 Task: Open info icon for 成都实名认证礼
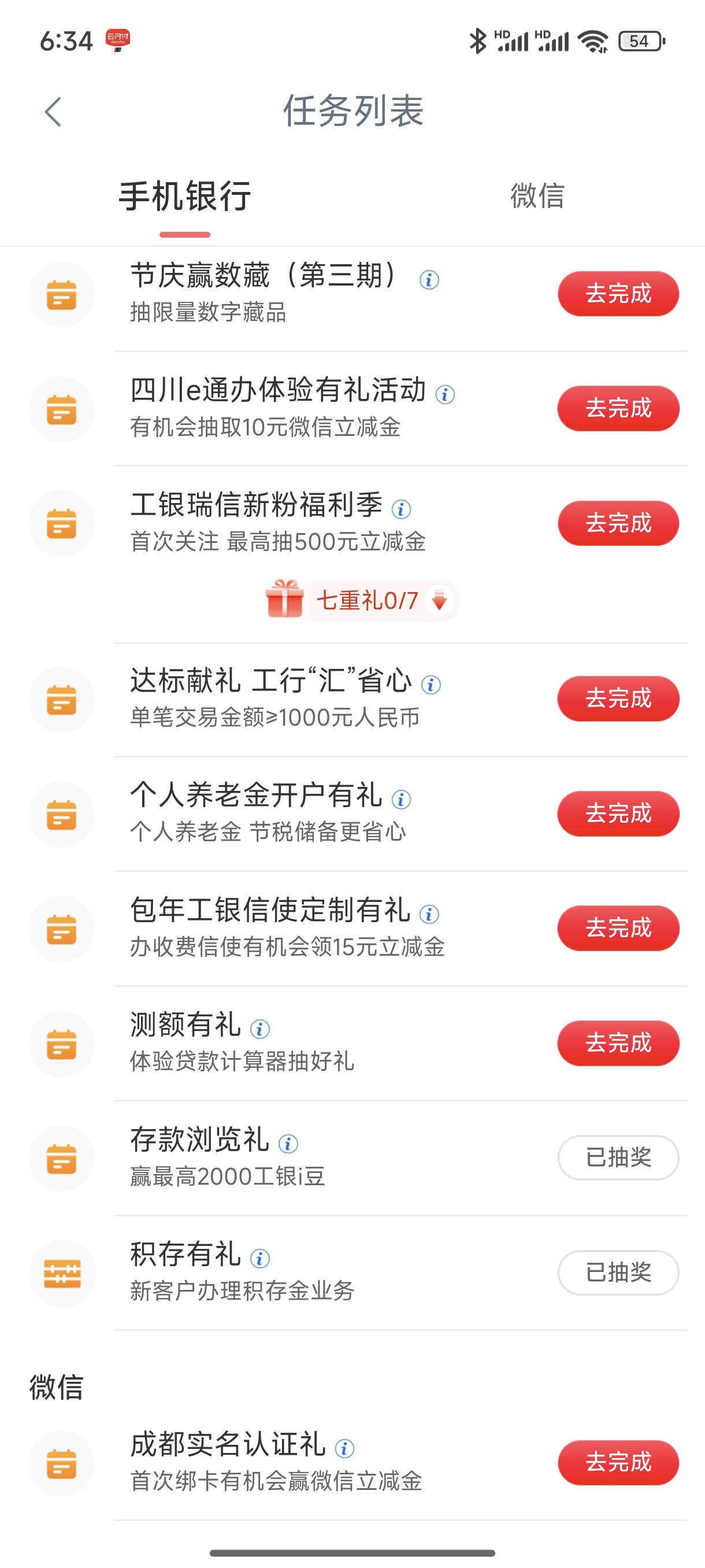tap(345, 1448)
